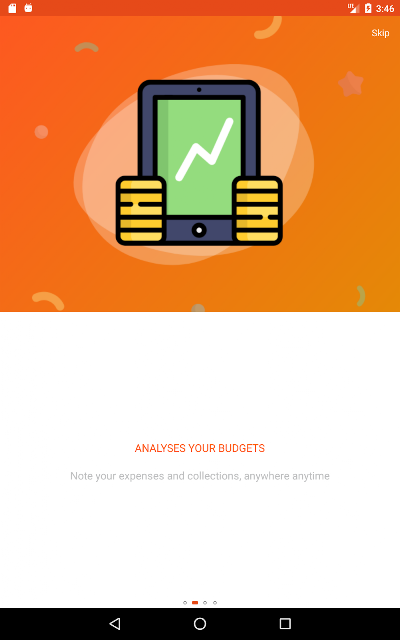Go to the last page indicator dot
This screenshot has width=400, height=640.
(x=215, y=602)
